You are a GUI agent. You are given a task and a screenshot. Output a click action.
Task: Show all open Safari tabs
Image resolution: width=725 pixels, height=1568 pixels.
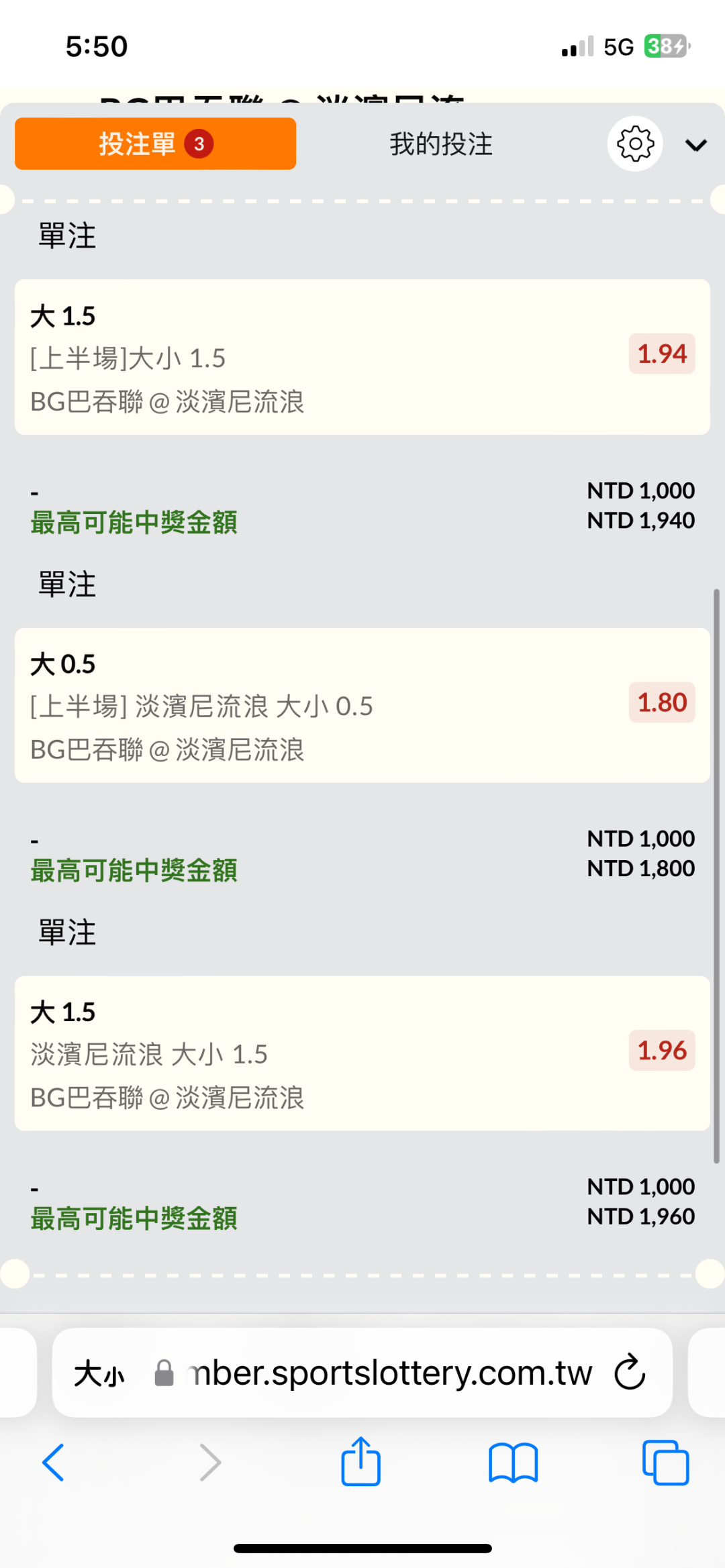click(x=665, y=1463)
